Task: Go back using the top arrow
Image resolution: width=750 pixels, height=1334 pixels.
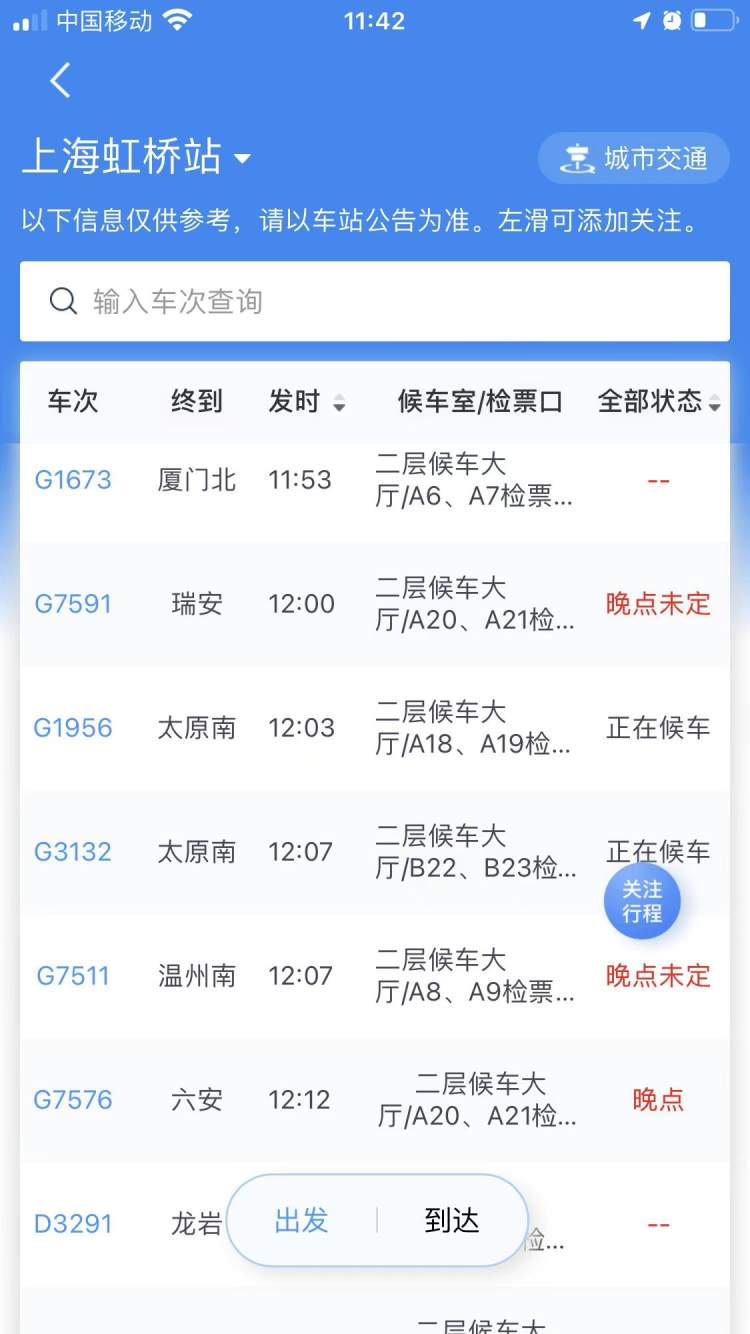Action: [61, 81]
